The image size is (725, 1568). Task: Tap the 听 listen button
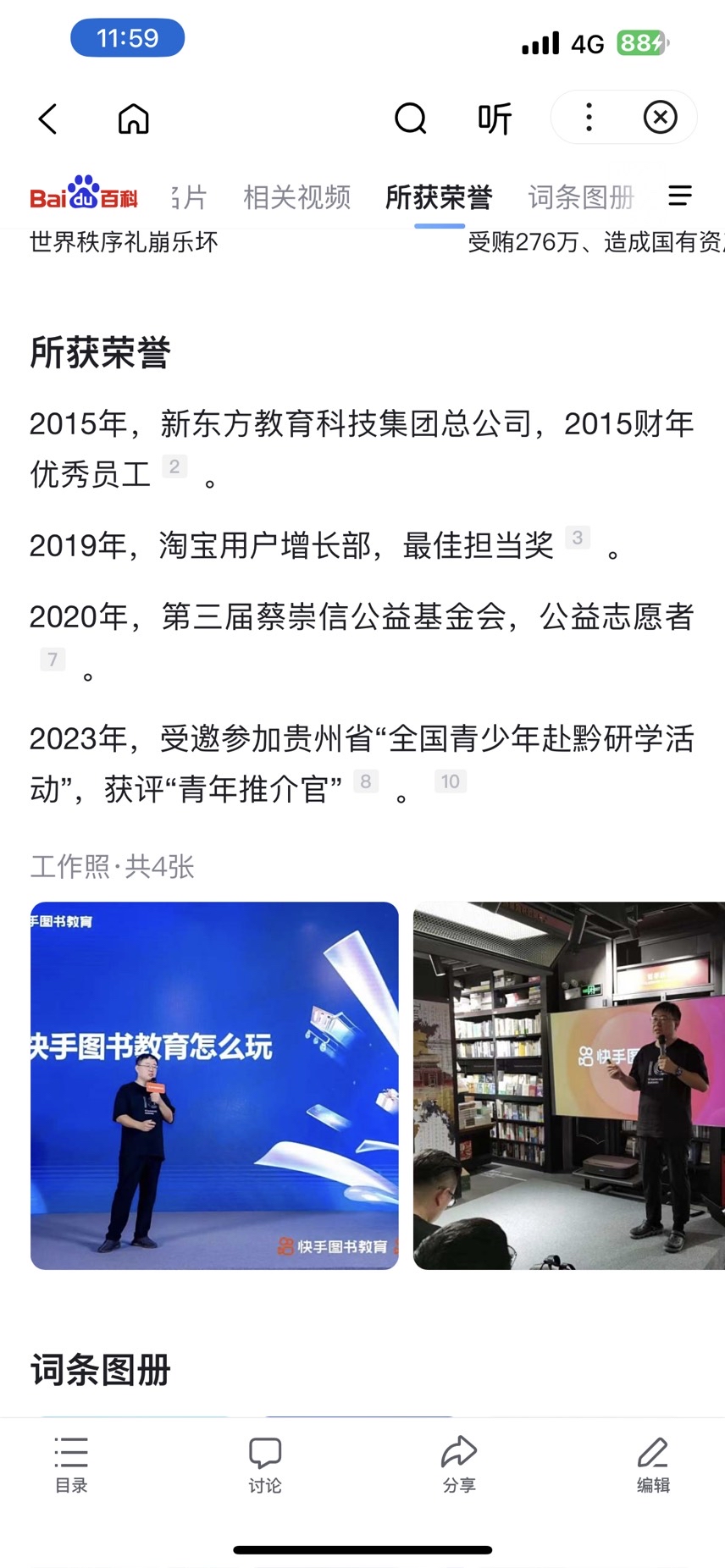(495, 119)
